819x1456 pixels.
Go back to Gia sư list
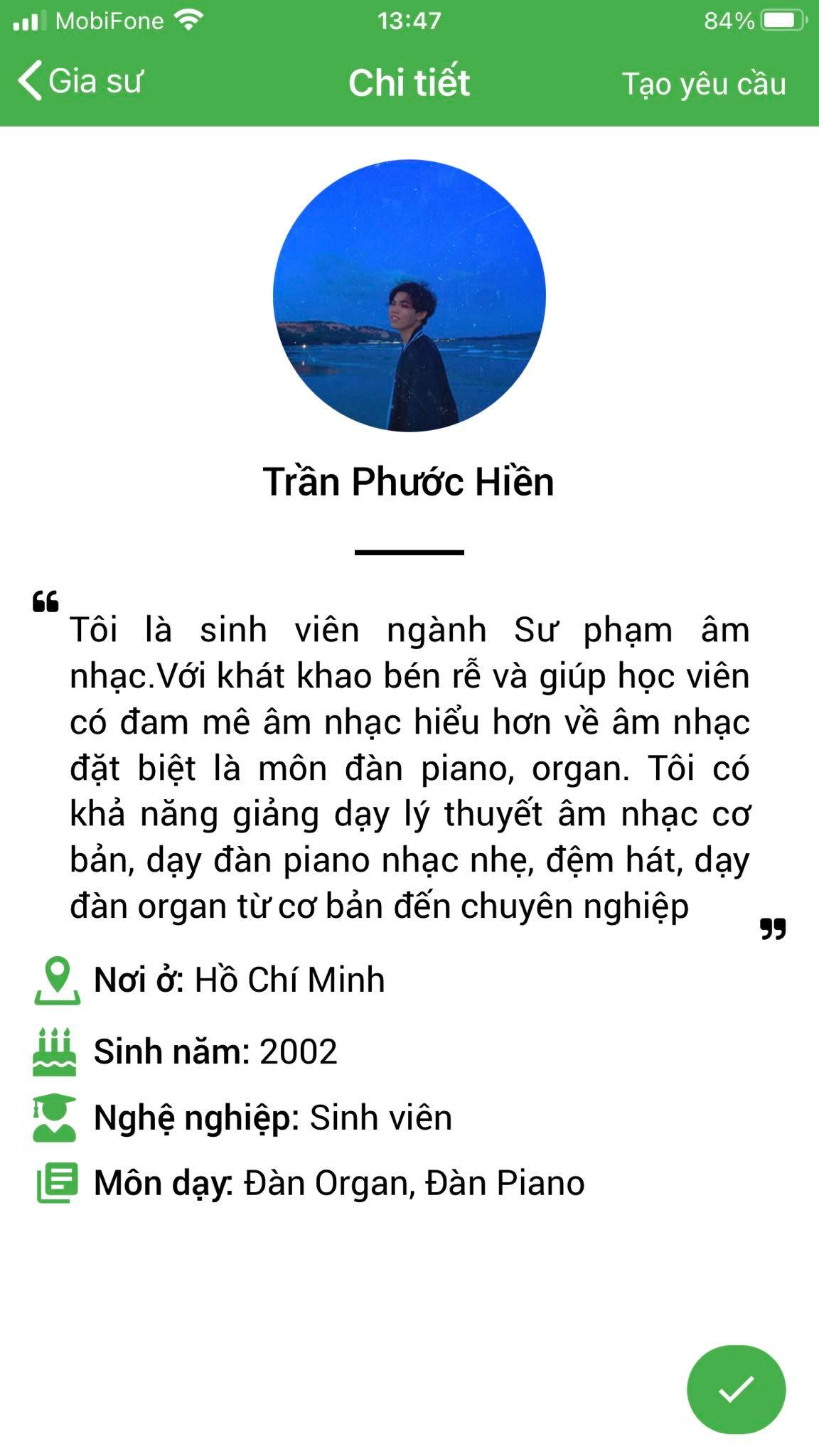[80, 81]
